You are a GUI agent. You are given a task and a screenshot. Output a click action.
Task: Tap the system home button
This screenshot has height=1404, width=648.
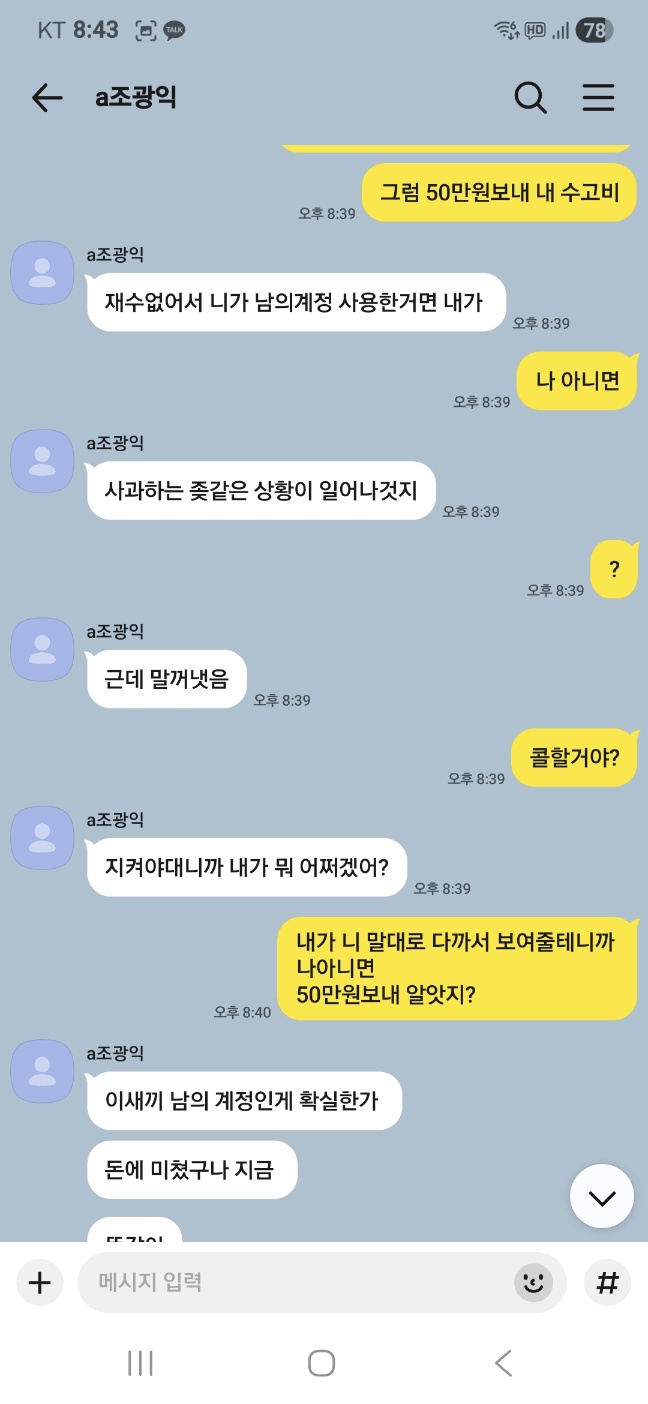321,1362
